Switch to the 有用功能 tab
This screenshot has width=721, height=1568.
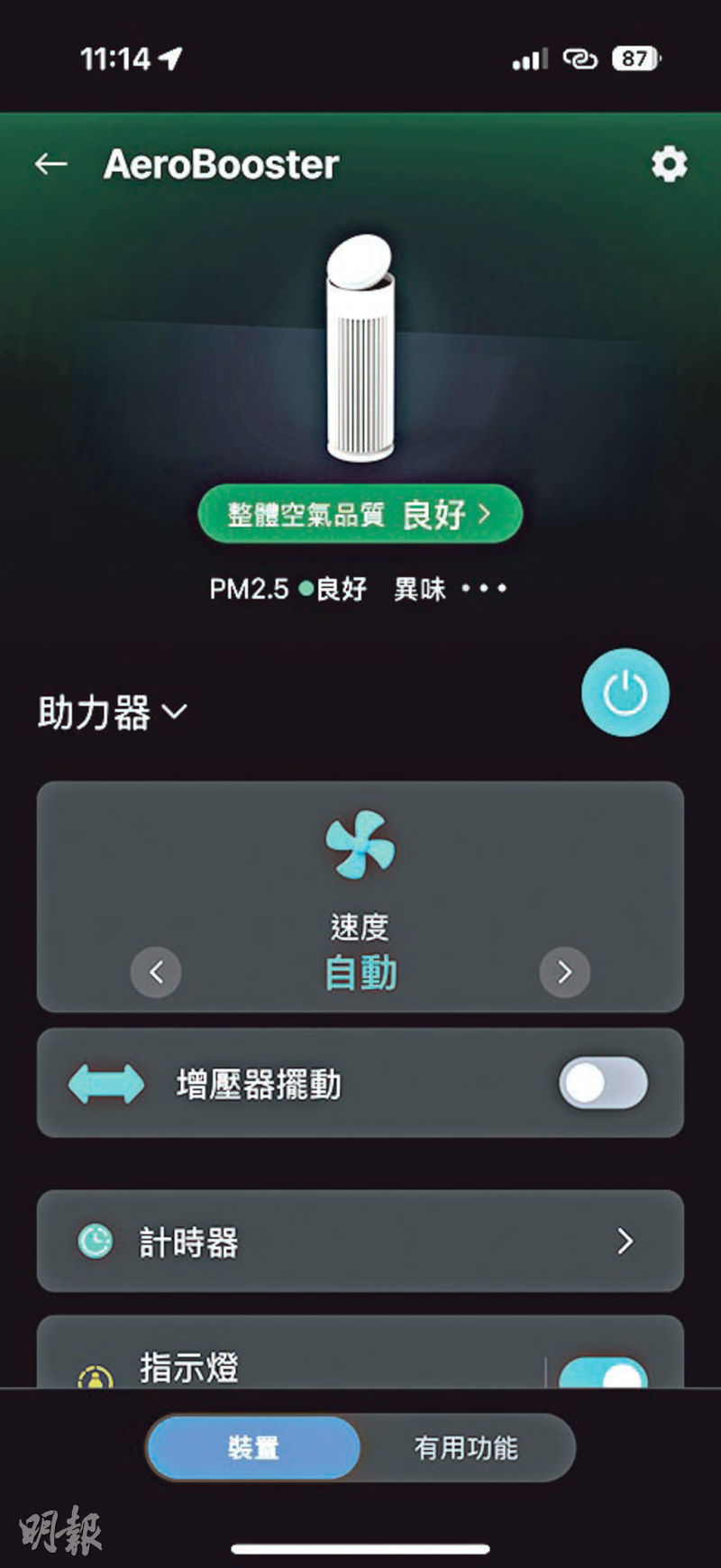pos(466,1448)
